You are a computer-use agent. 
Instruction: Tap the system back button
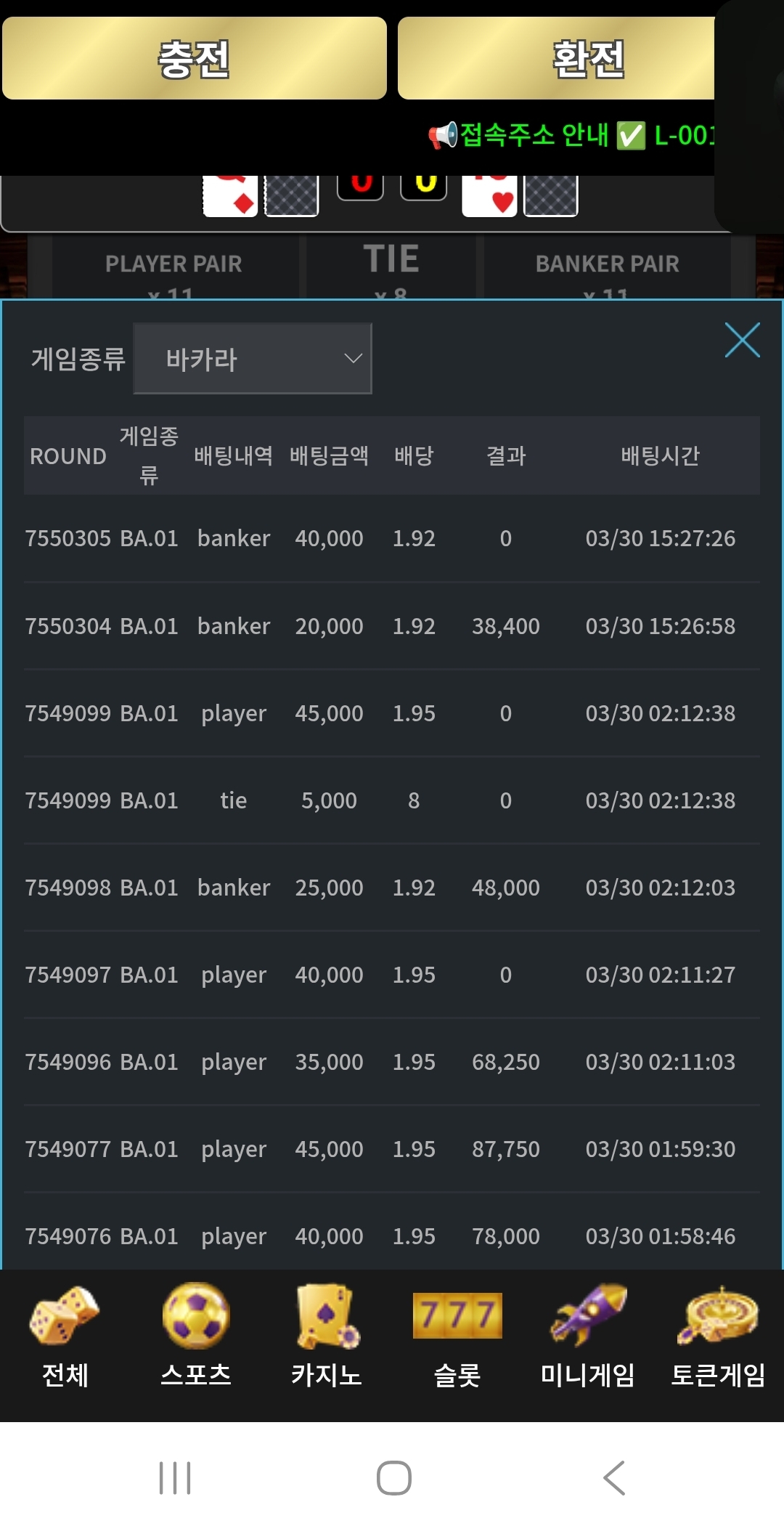point(614,1478)
